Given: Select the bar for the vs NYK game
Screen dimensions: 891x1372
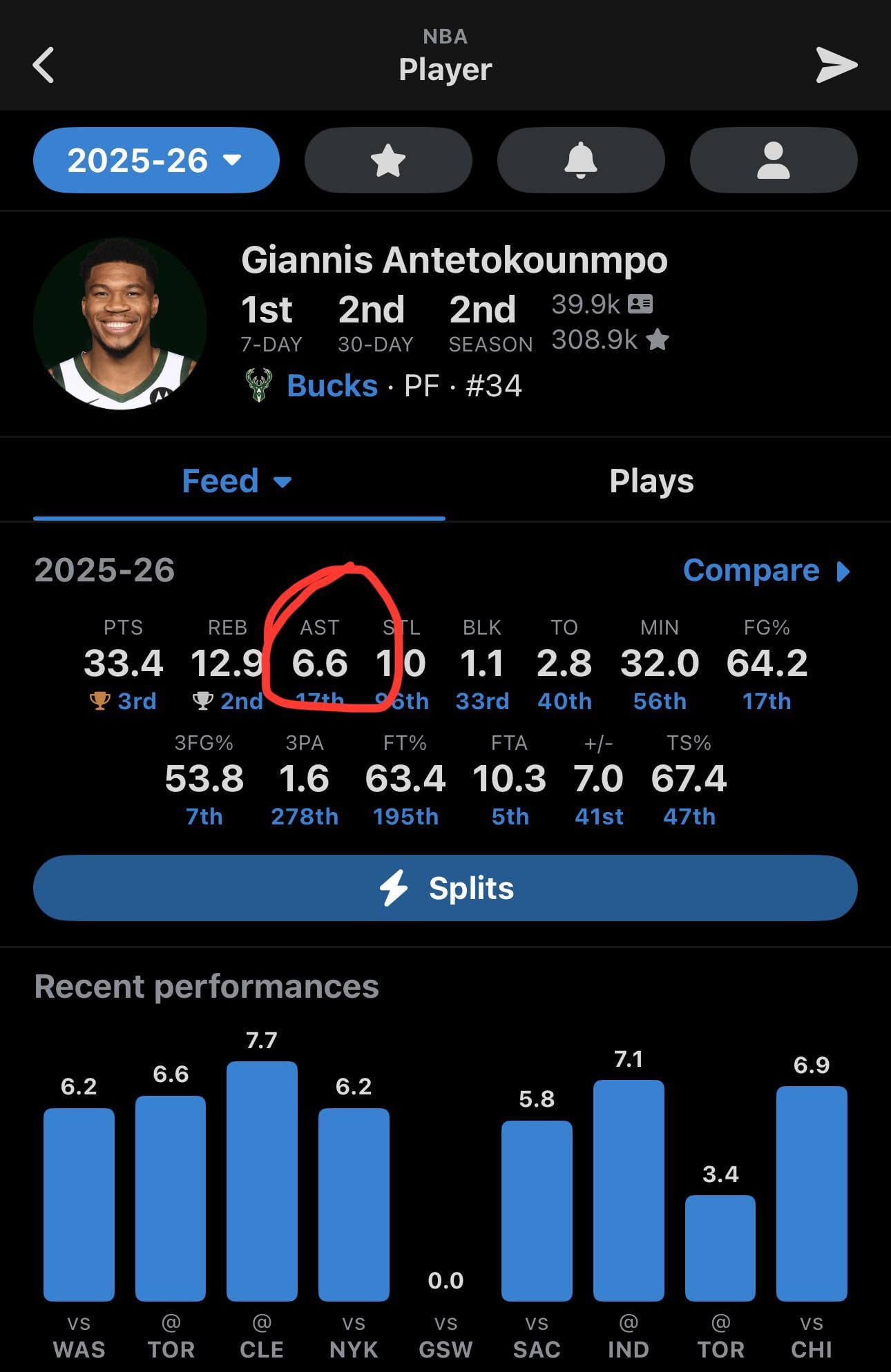Looking at the screenshot, I should tap(354, 1204).
